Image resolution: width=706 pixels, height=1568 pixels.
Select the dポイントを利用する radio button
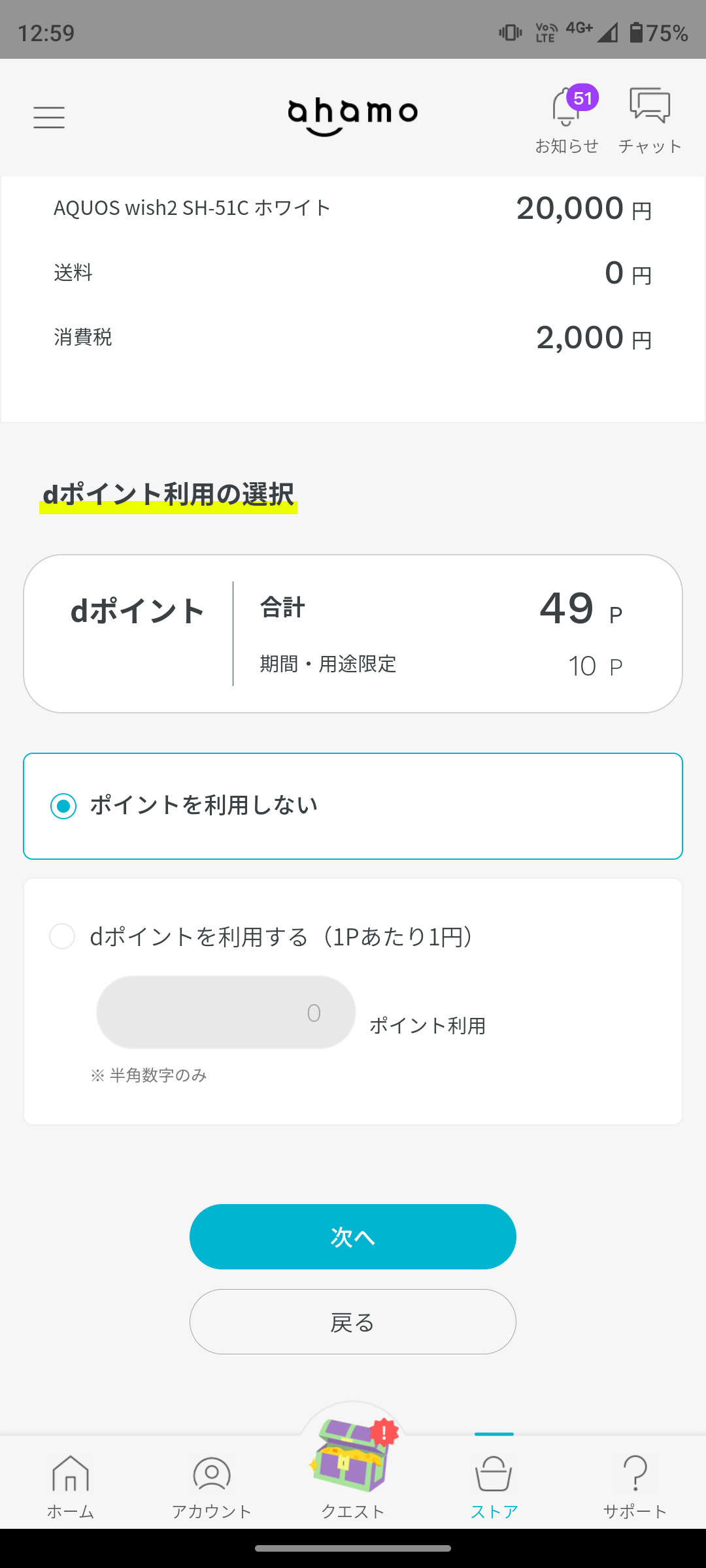[63, 936]
